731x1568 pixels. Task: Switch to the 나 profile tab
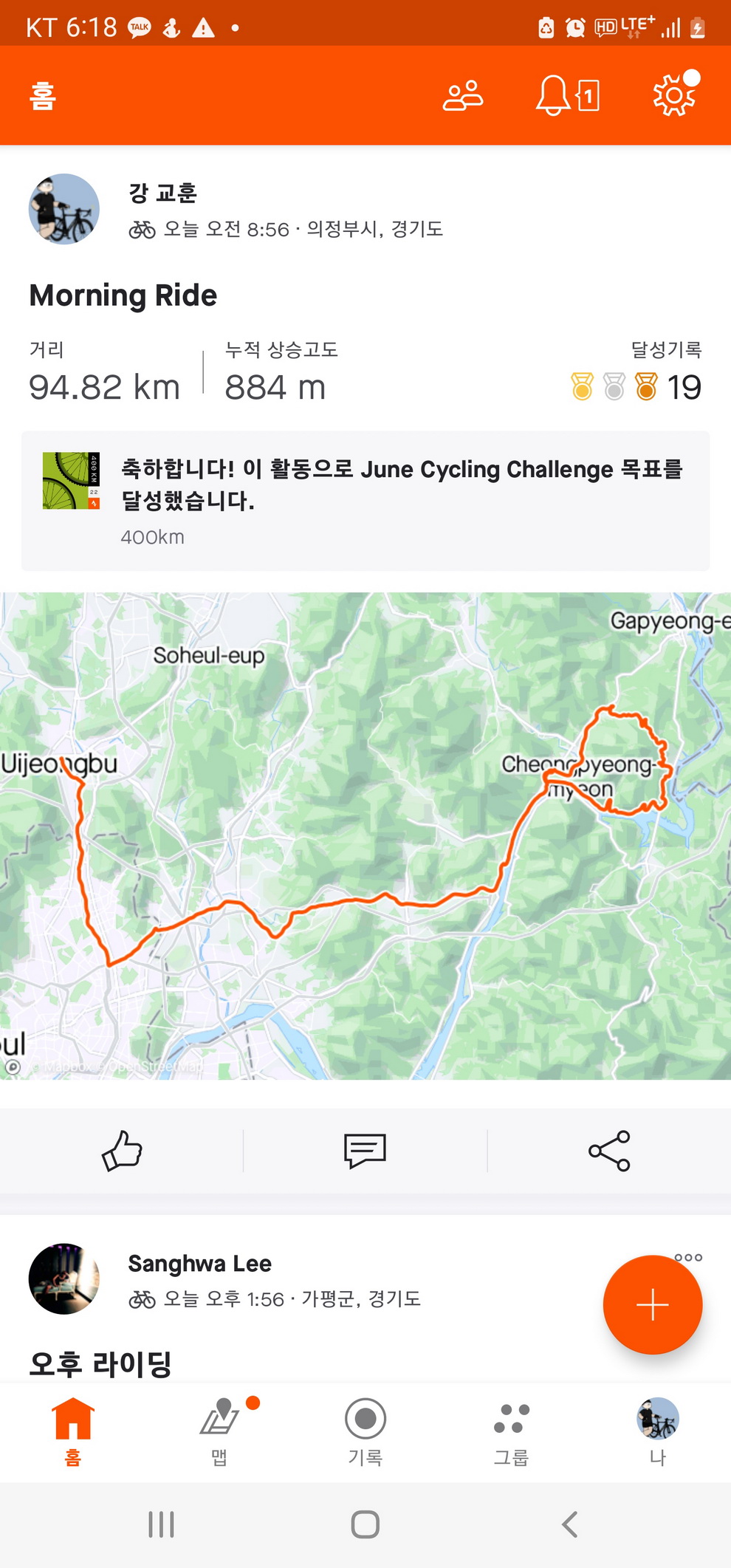(x=657, y=1431)
